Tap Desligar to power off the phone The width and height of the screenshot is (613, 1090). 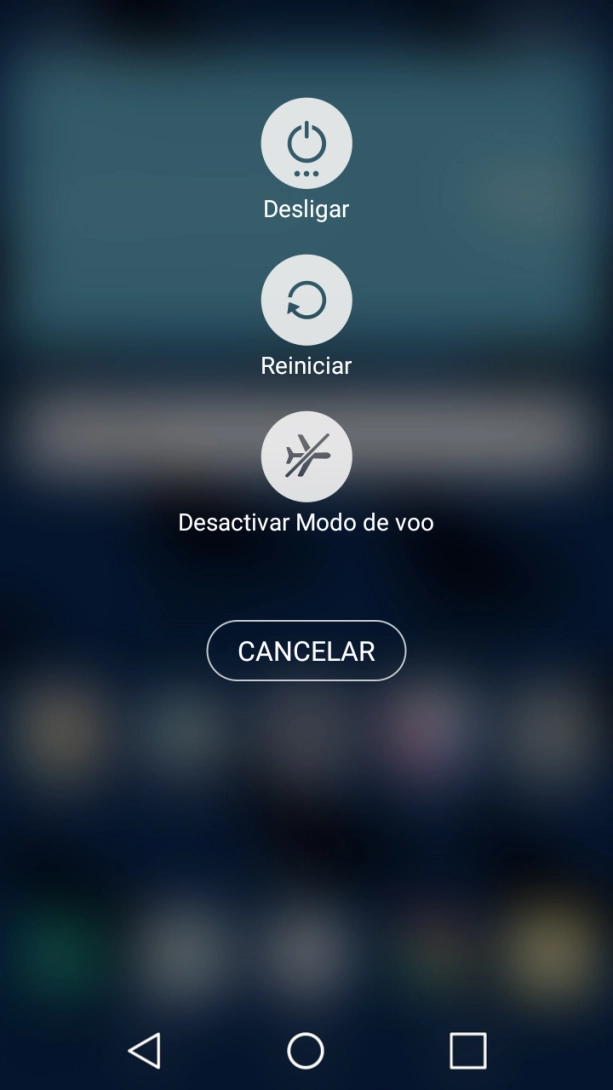306,143
